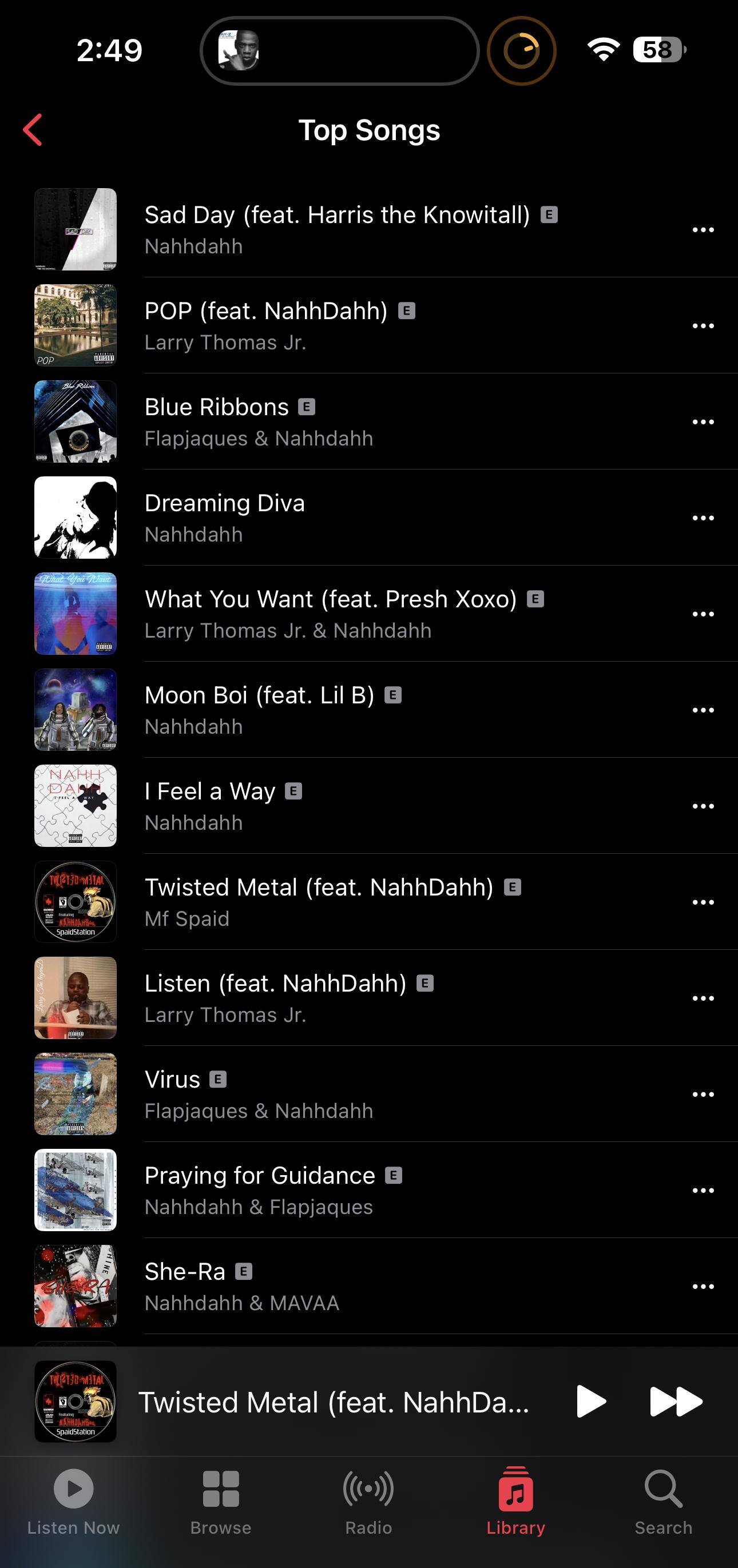Switch to the Browse tab
This screenshot has width=738, height=1568.
coord(220,1501)
